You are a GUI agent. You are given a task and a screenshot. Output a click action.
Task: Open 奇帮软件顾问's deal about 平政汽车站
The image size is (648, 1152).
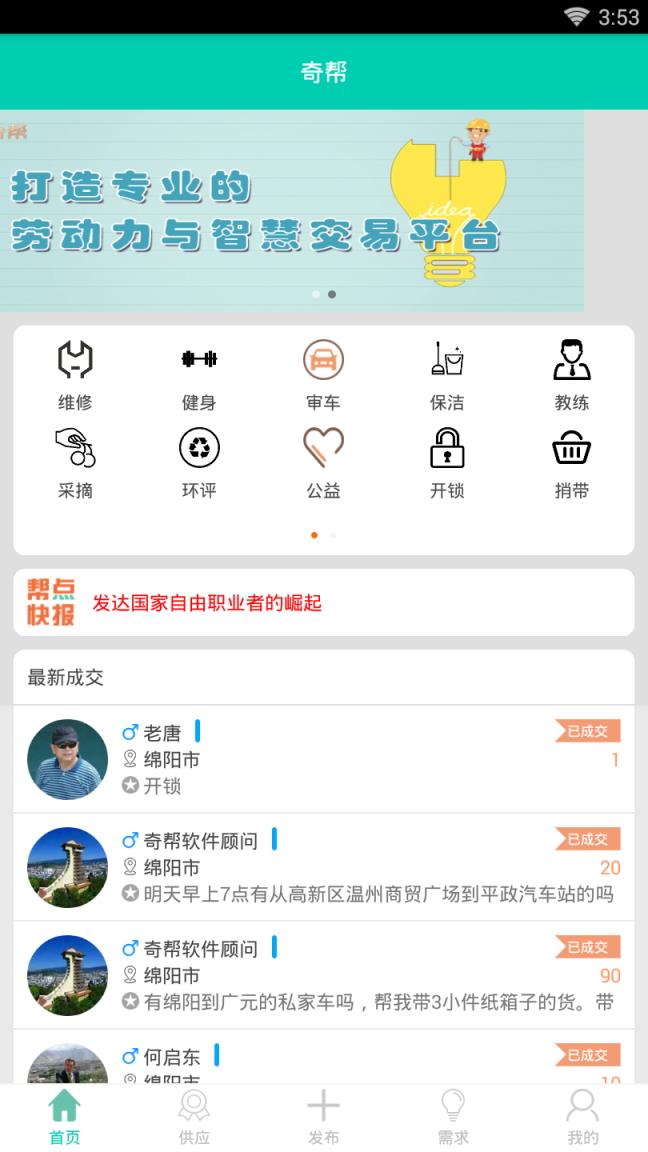click(x=323, y=867)
